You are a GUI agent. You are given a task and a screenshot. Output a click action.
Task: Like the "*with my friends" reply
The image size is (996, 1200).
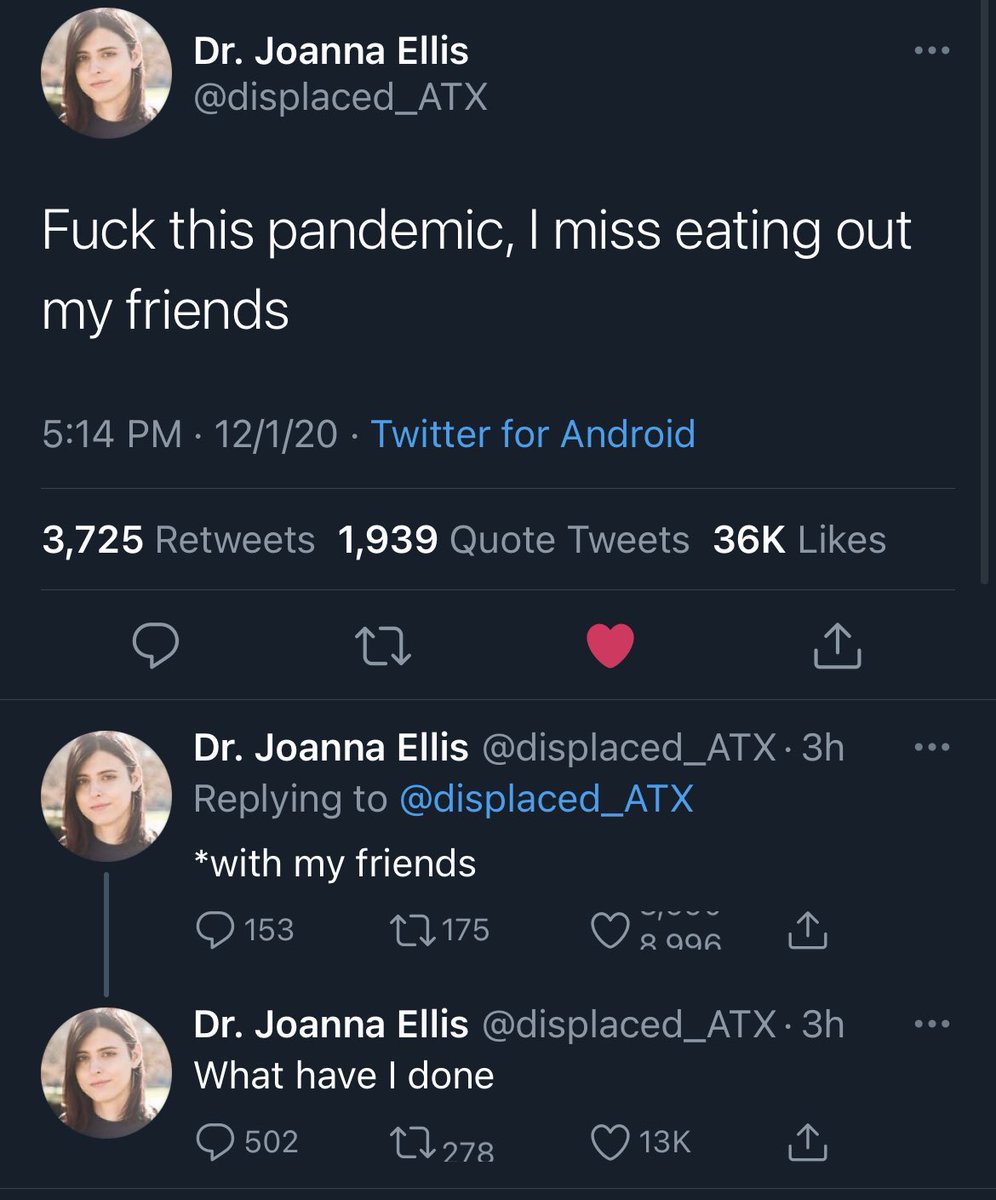(x=609, y=930)
